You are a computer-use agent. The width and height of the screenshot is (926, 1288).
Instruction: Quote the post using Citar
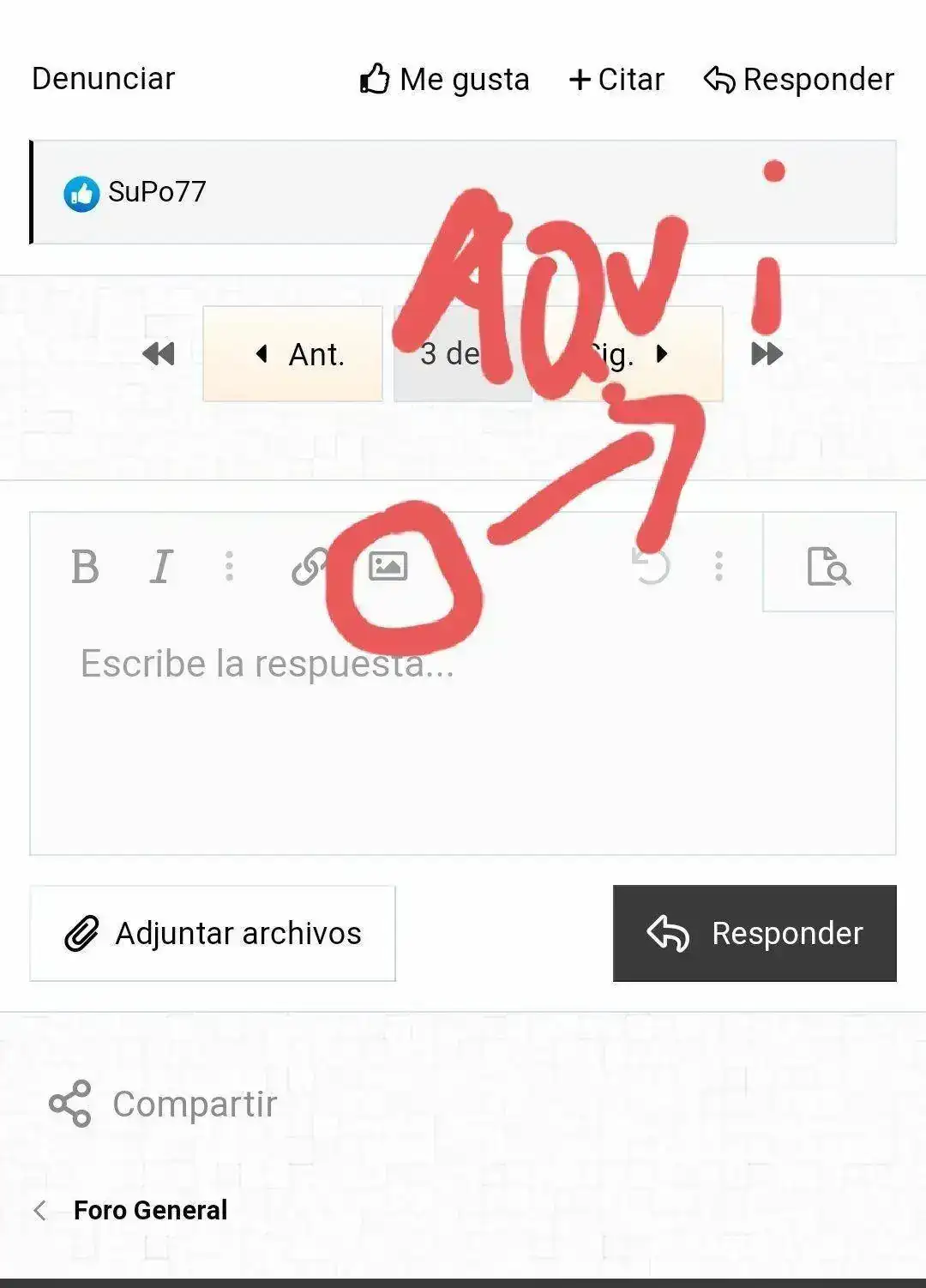[616, 80]
